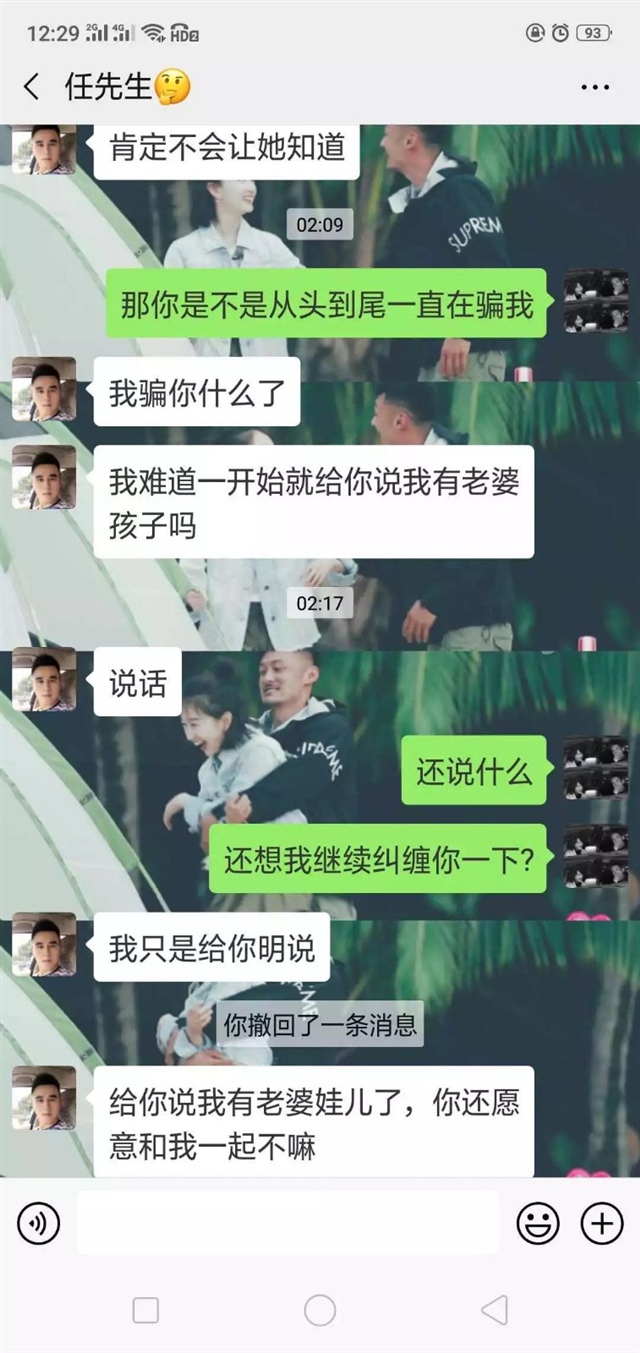
Task: Open the plus attachments menu
Action: [x=601, y=1223]
